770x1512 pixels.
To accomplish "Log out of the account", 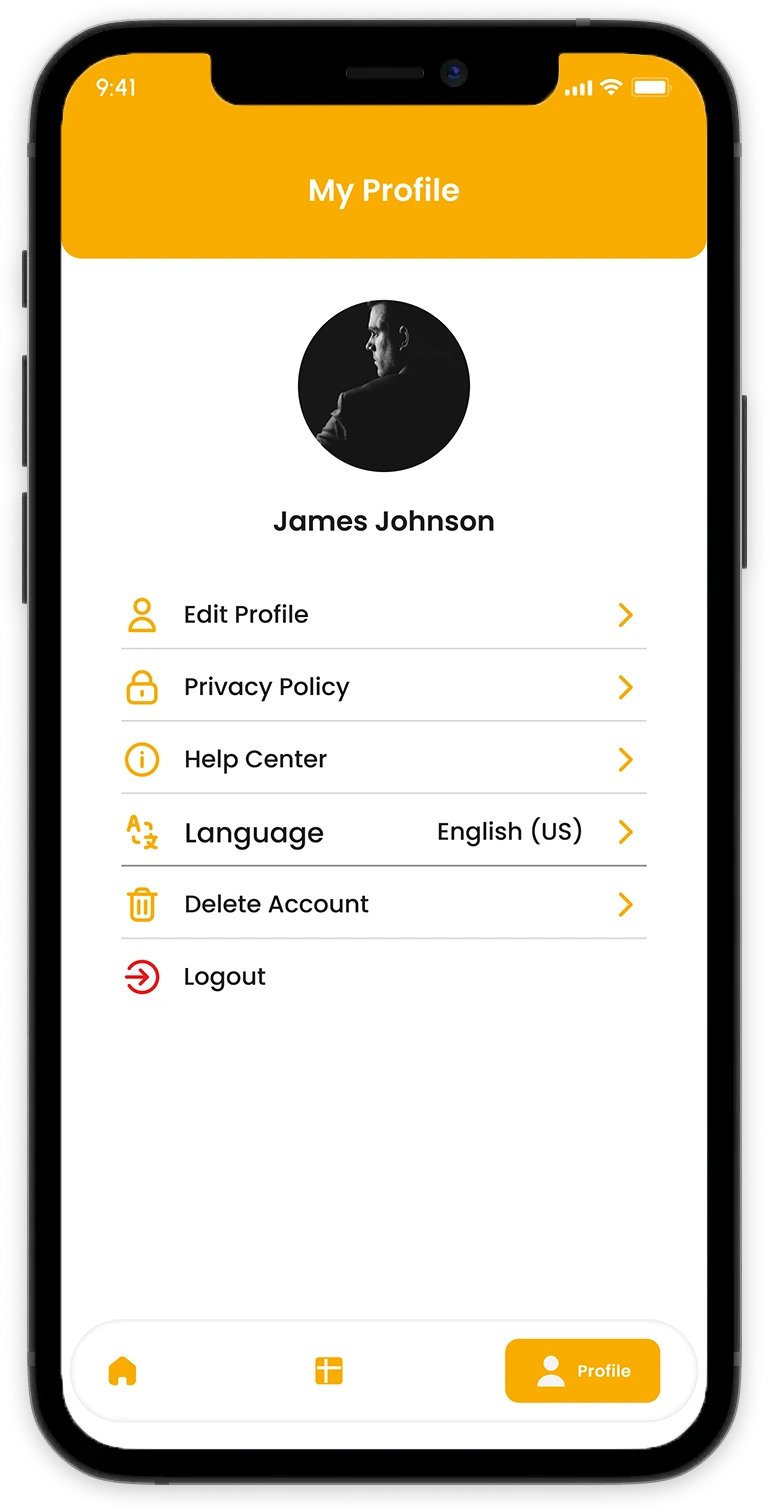I will pyautogui.click(x=224, y=977).
